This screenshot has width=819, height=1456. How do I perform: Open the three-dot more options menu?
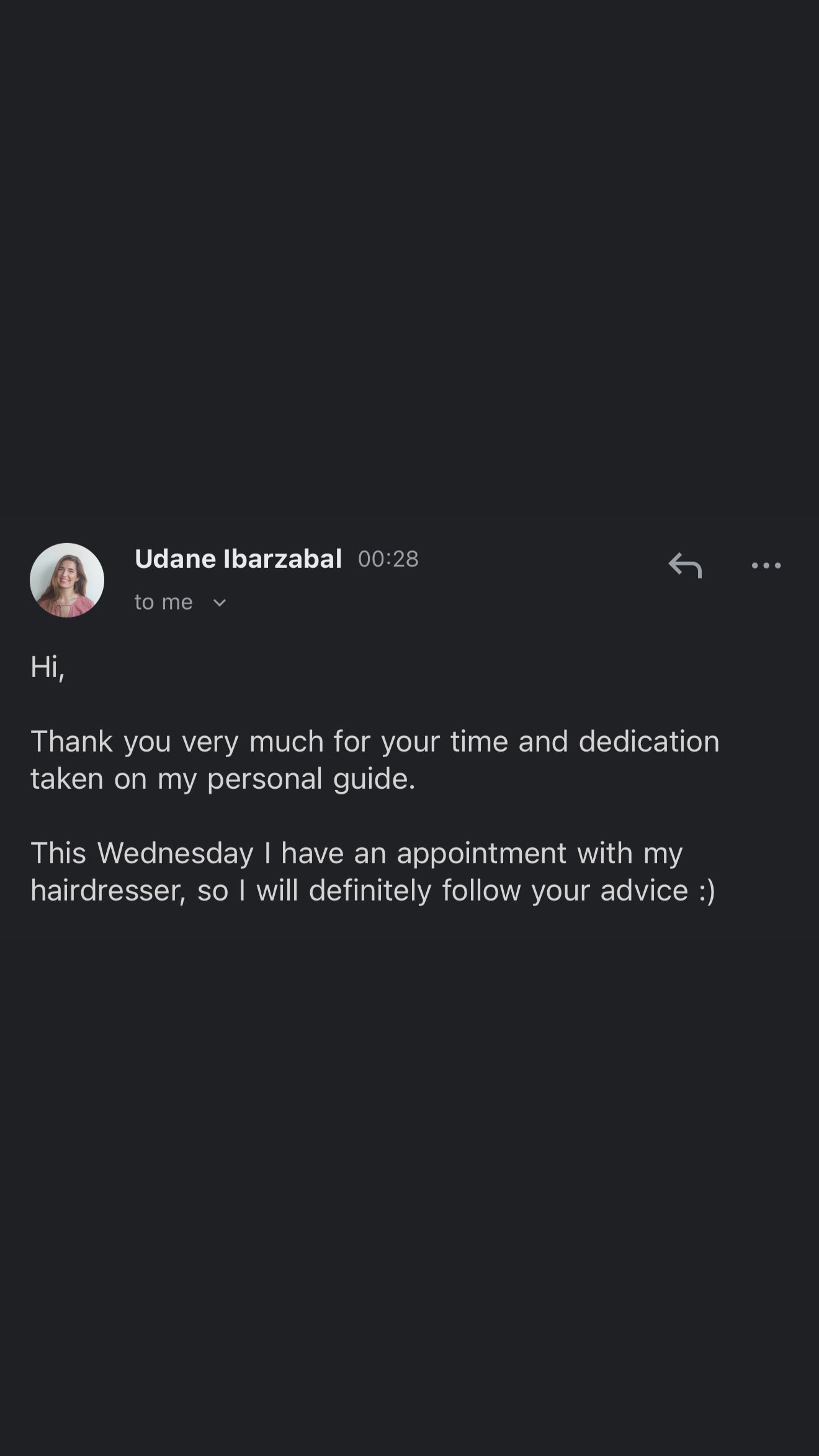pyautogui.click(x=766, y=565)
